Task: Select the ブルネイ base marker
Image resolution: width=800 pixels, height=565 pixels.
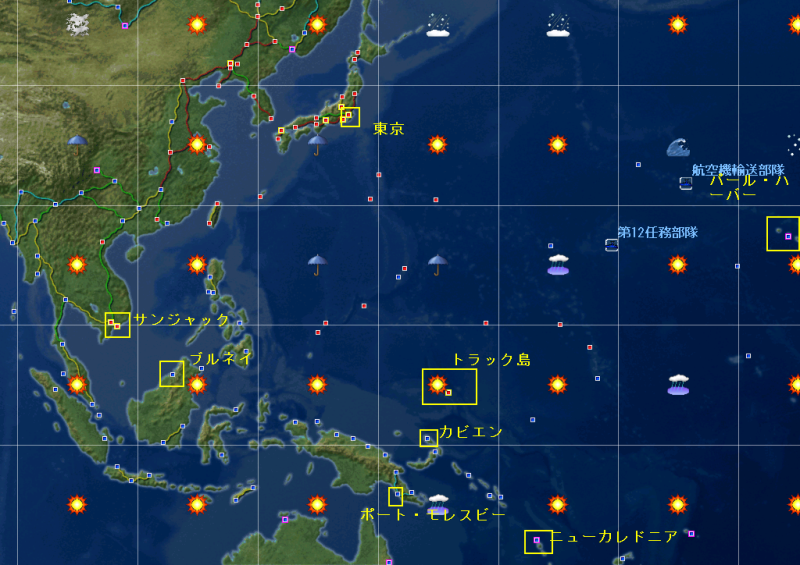Action: tap(172, 374)
